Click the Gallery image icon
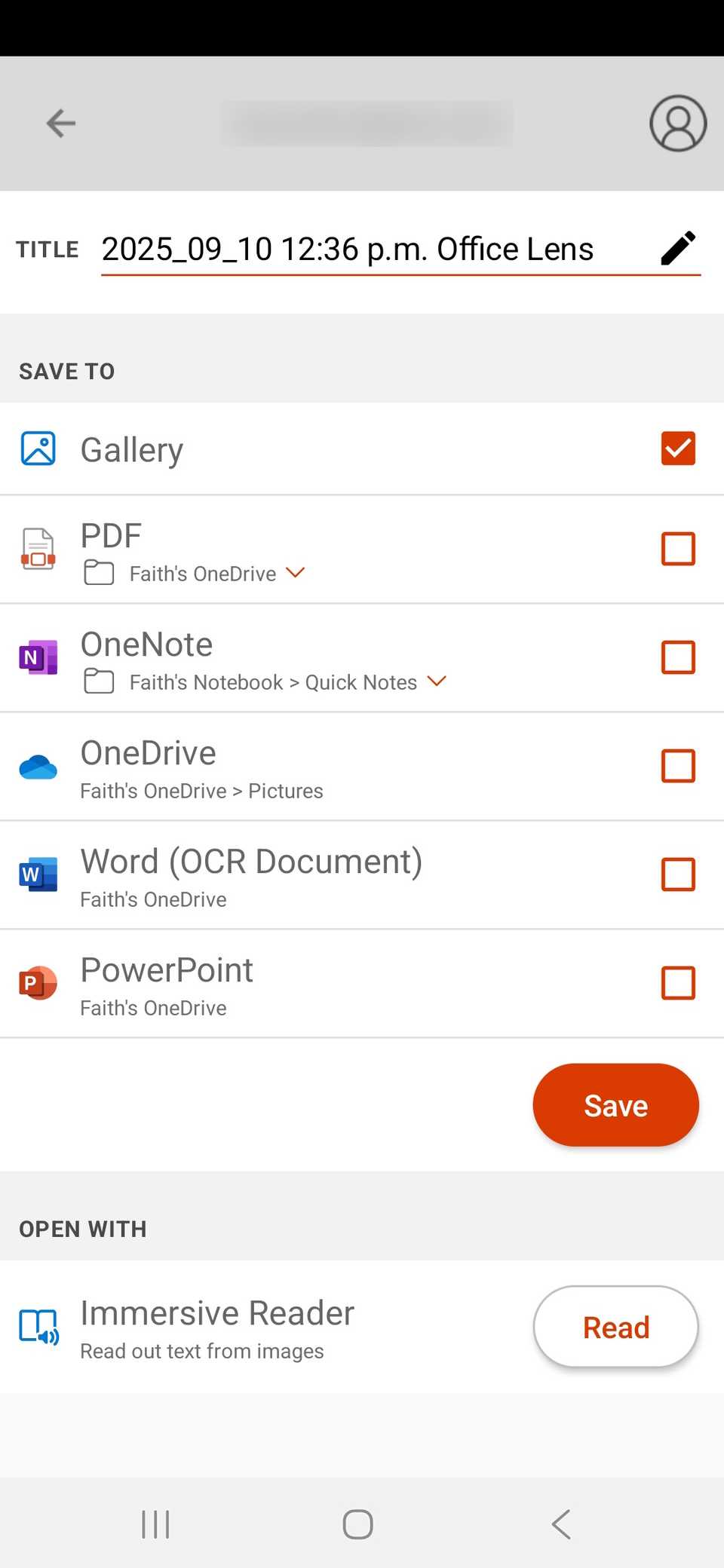Viewport: 724px width, 1568px height. pyautogui.click(x=38, y=448)
